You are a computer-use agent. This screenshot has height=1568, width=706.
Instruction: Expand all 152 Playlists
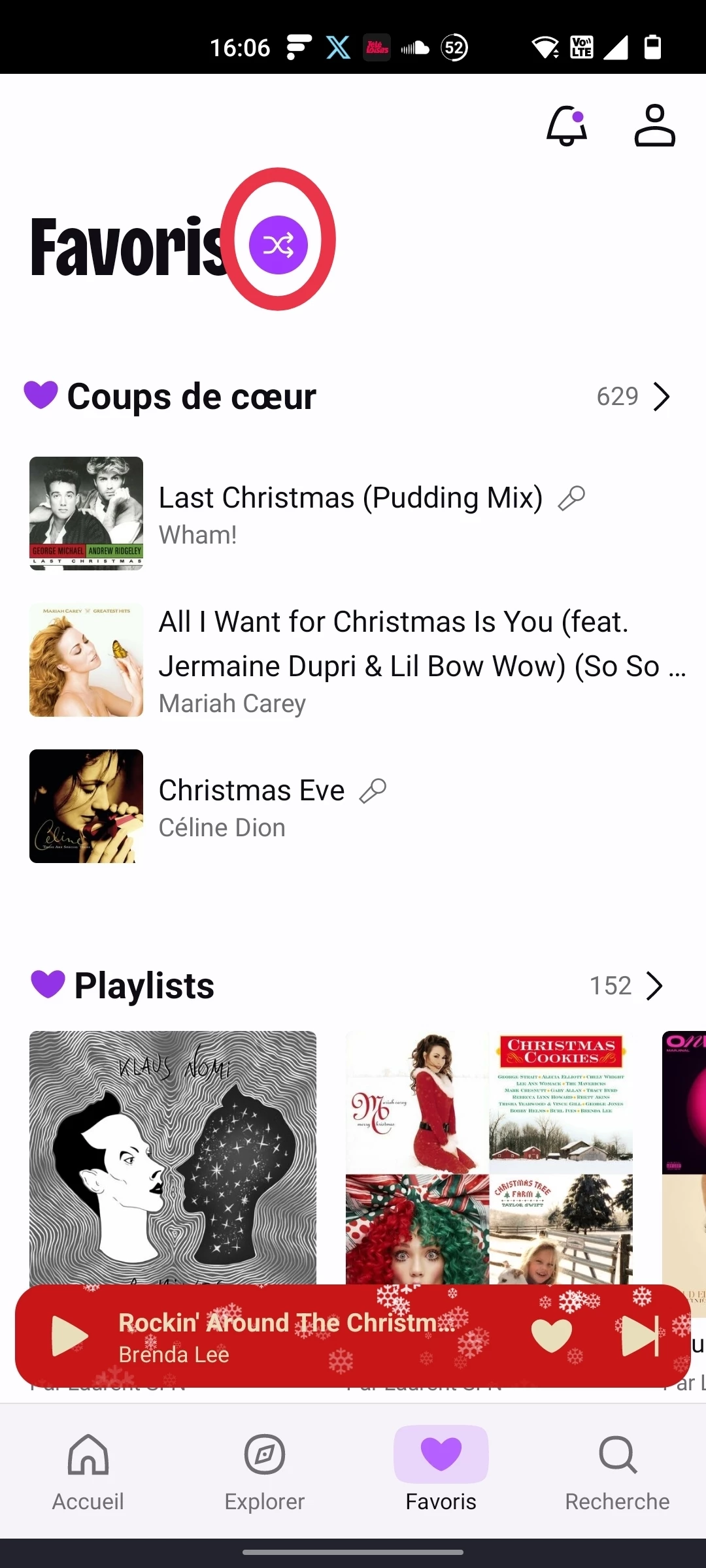[x=626, y=985]
